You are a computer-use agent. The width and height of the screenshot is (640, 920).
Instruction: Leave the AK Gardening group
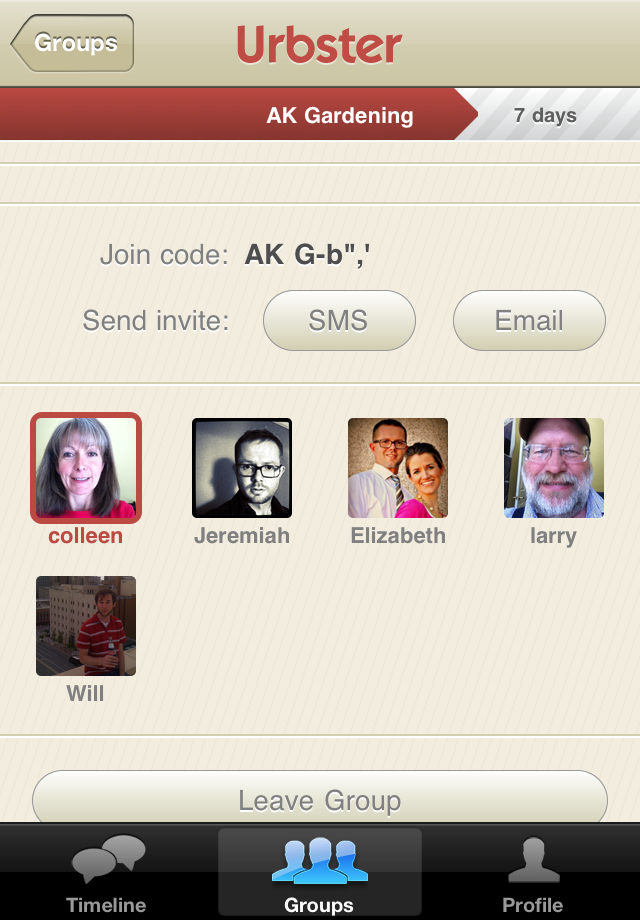click(320, 800)
